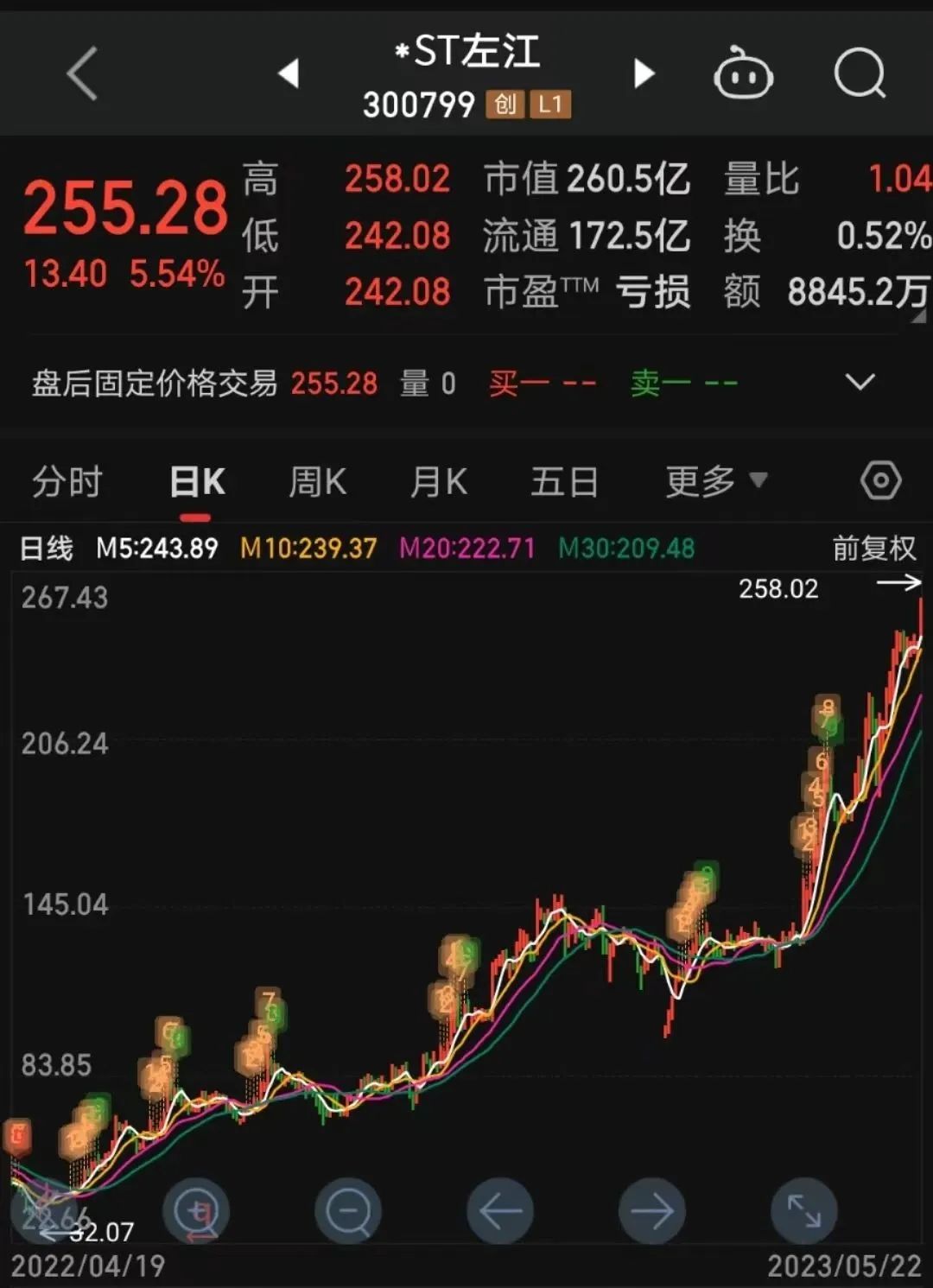Show the 月K chart

click(x=439, y=482)
